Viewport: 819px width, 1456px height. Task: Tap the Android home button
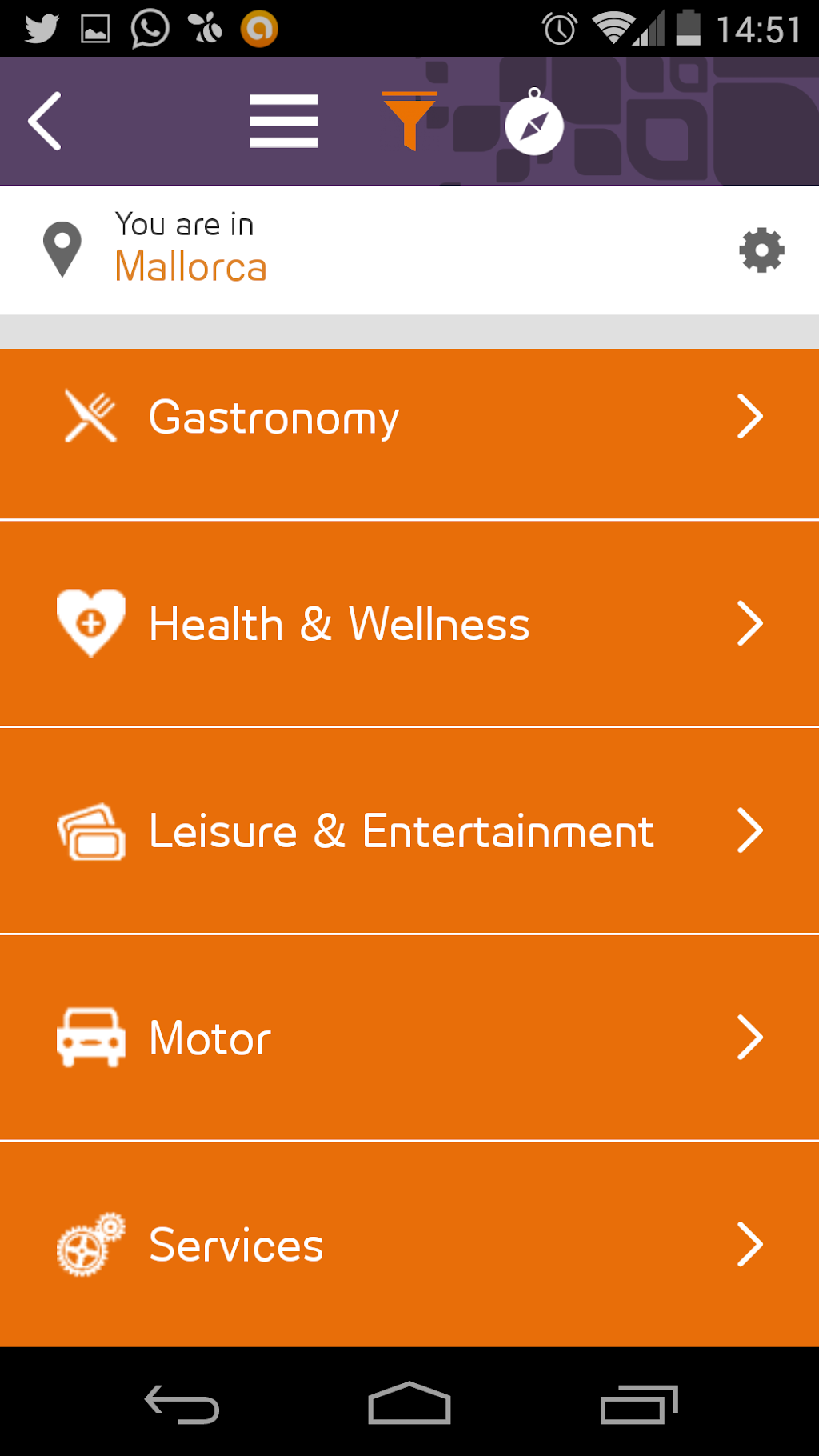(409, 1404)
